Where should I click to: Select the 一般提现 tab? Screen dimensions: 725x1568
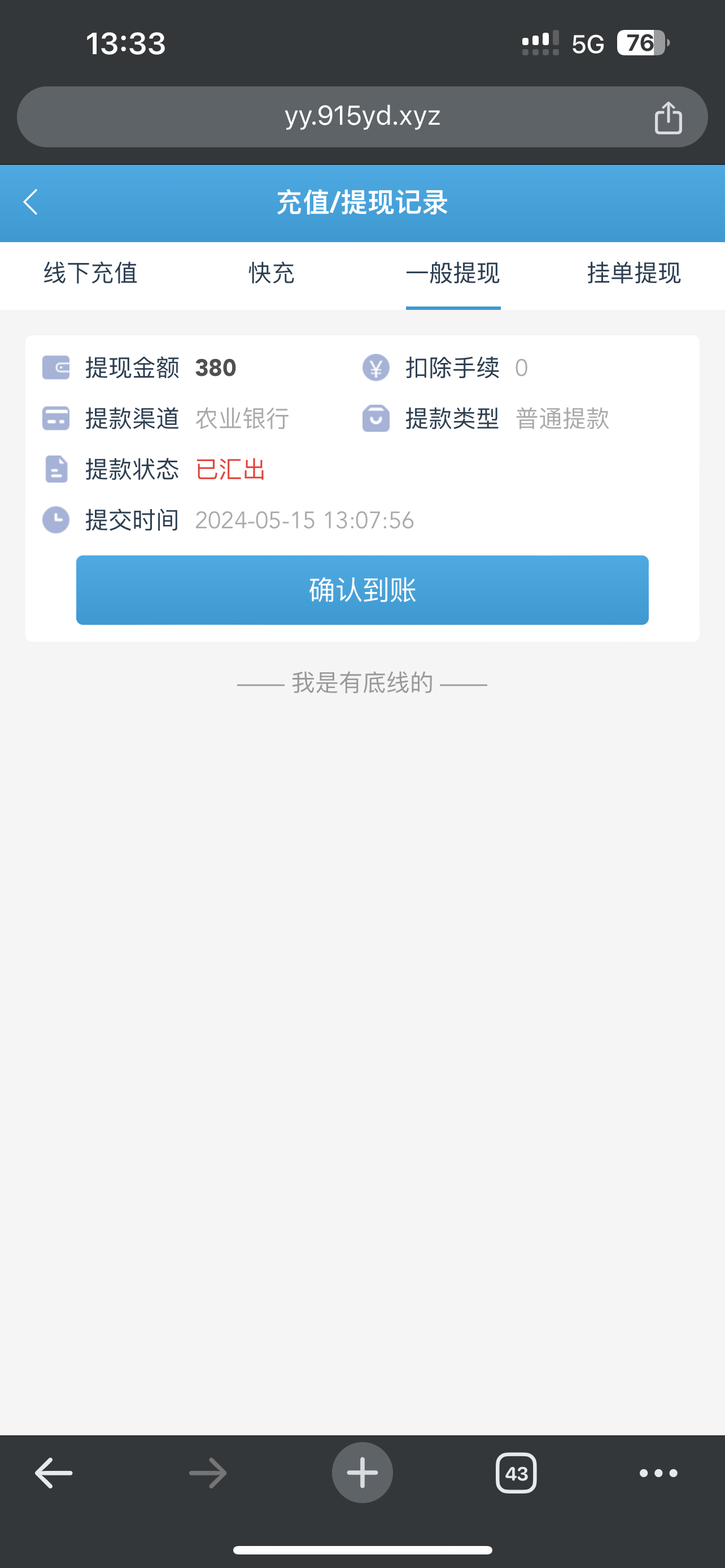(x=453, y=273)
